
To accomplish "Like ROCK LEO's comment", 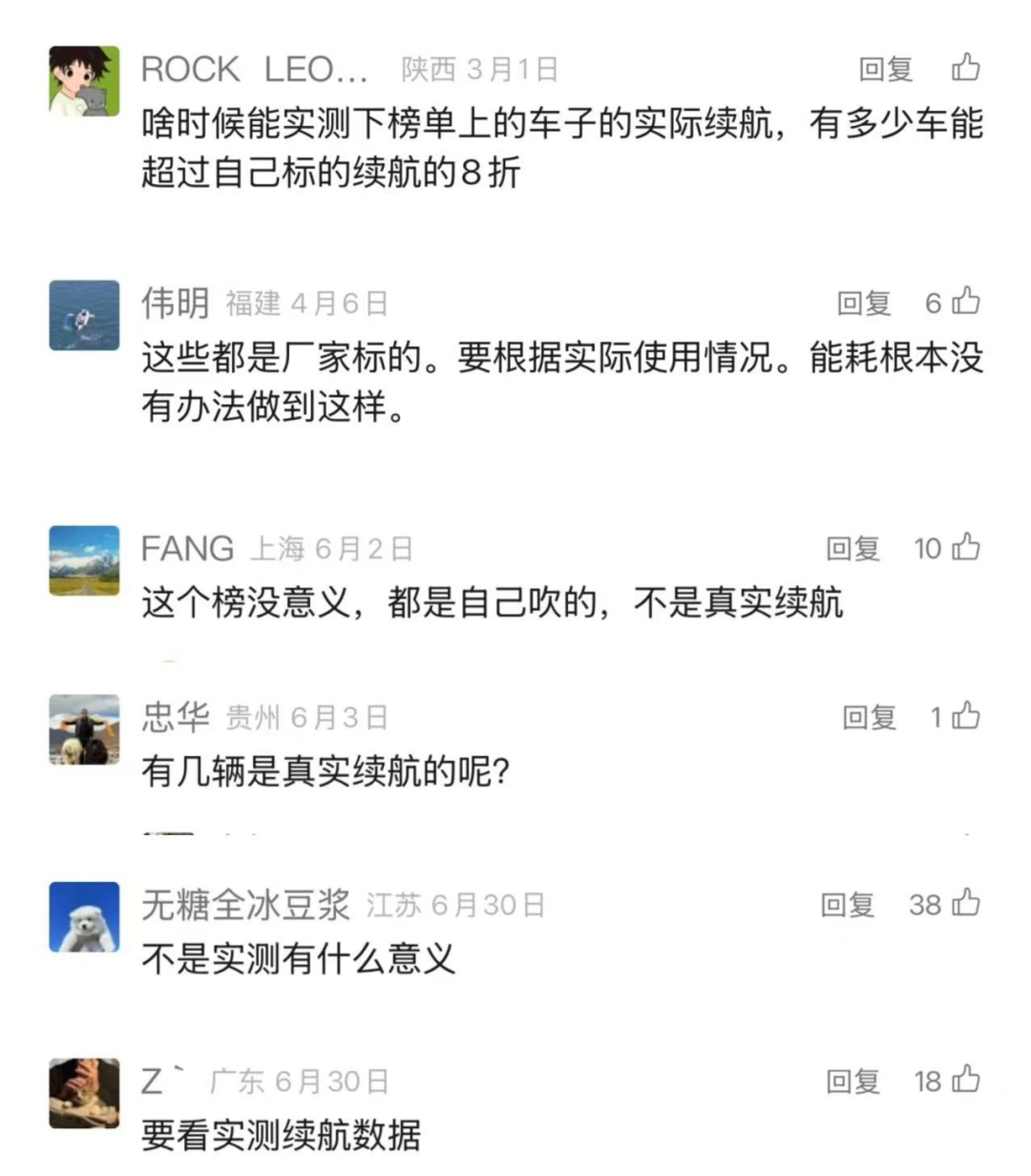I will pyautogui.click(x=965, y=68).
